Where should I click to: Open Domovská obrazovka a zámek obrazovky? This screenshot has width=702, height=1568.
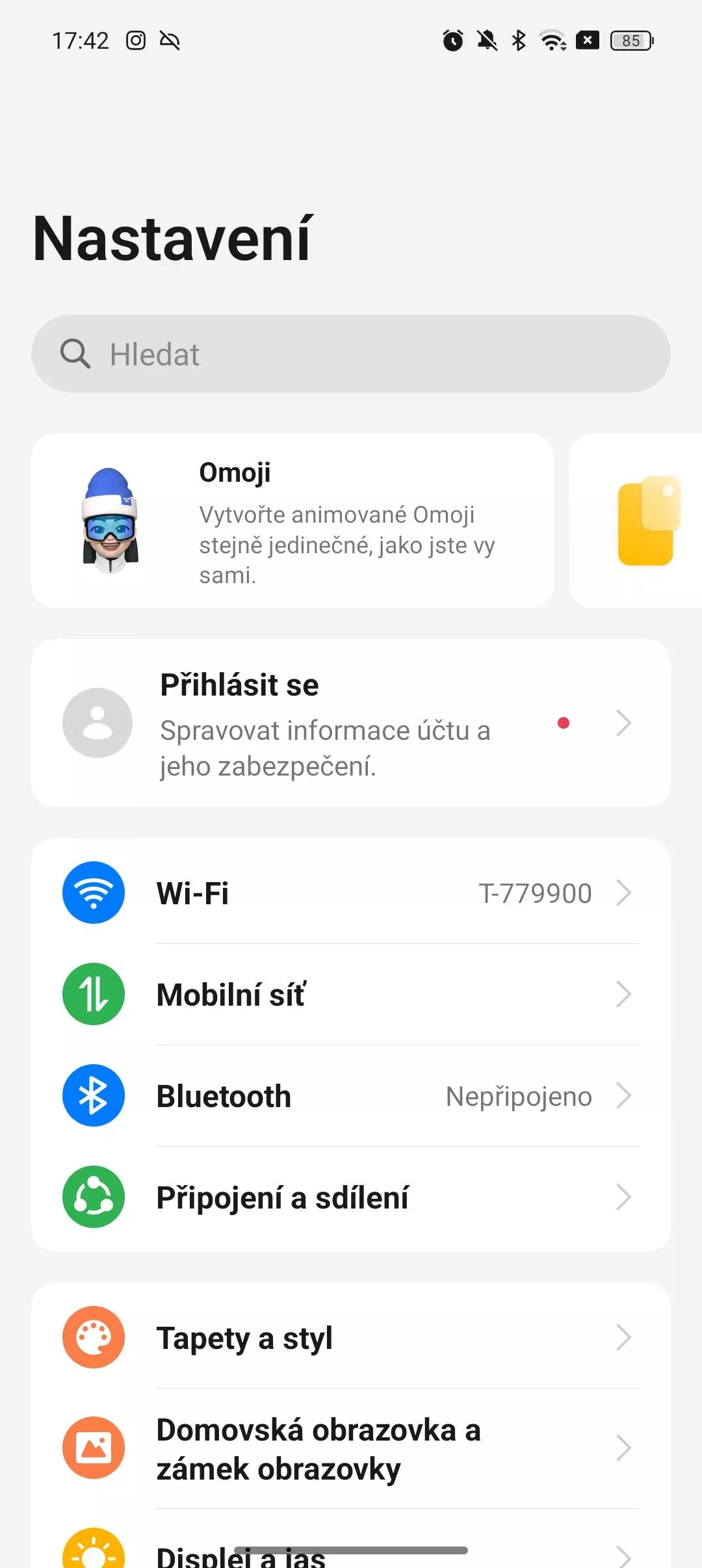pyautogui.click(x=351, y=1448)
